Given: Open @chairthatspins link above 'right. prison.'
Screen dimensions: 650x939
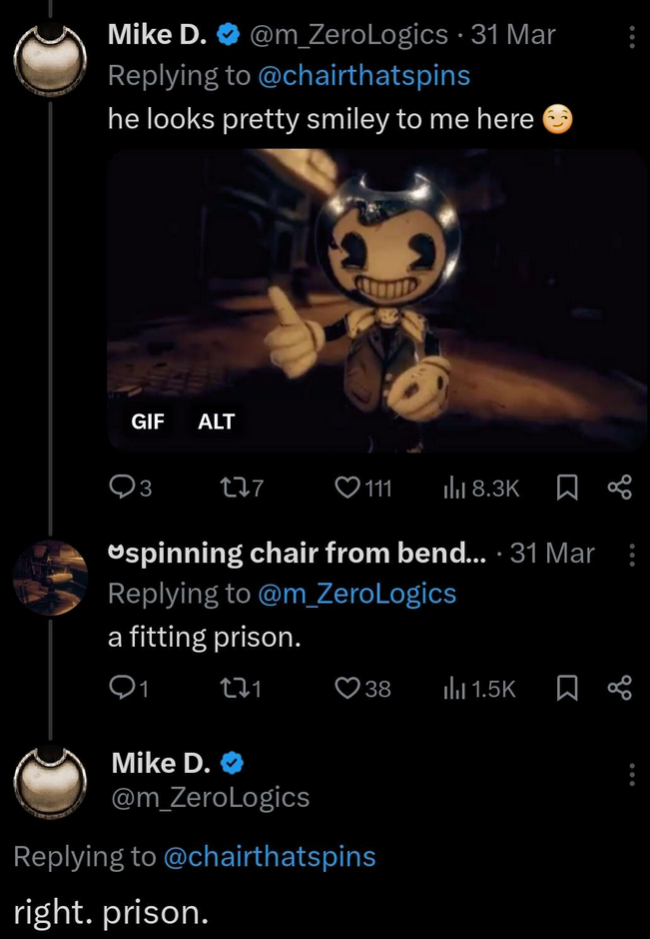Looking at the screenshot, I should (269, 857).
